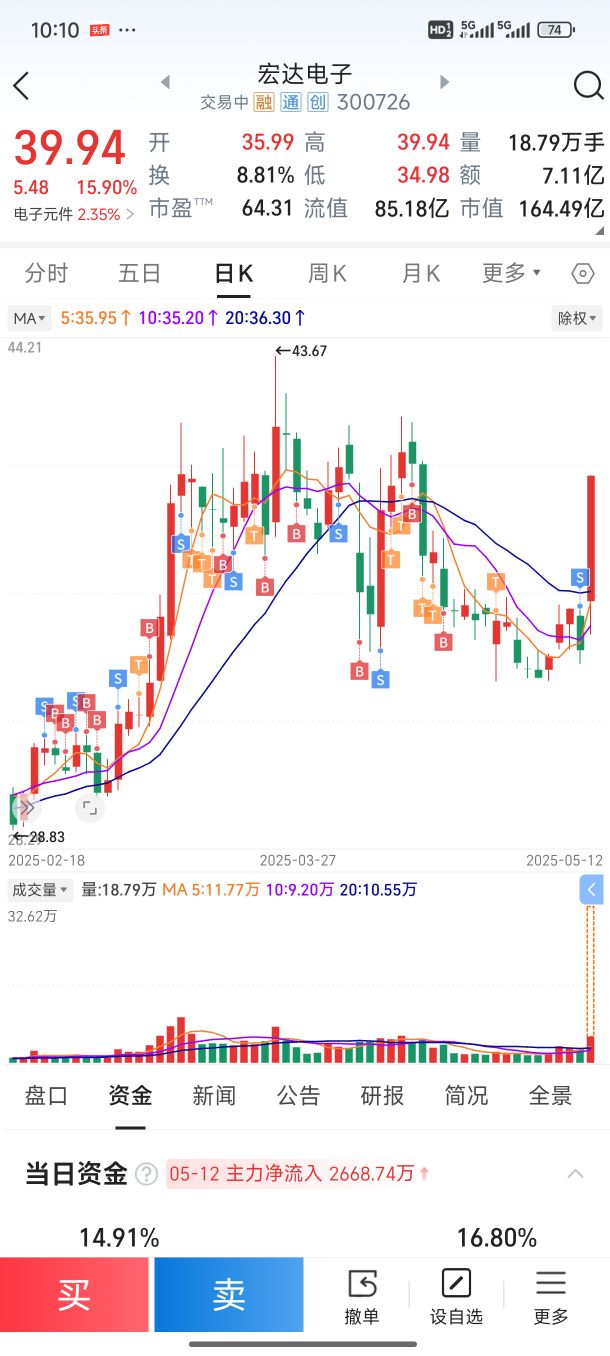Switch to next stock with right triangle
The height and width of the screenshot is (1356, 610).
tap(445, 82)
